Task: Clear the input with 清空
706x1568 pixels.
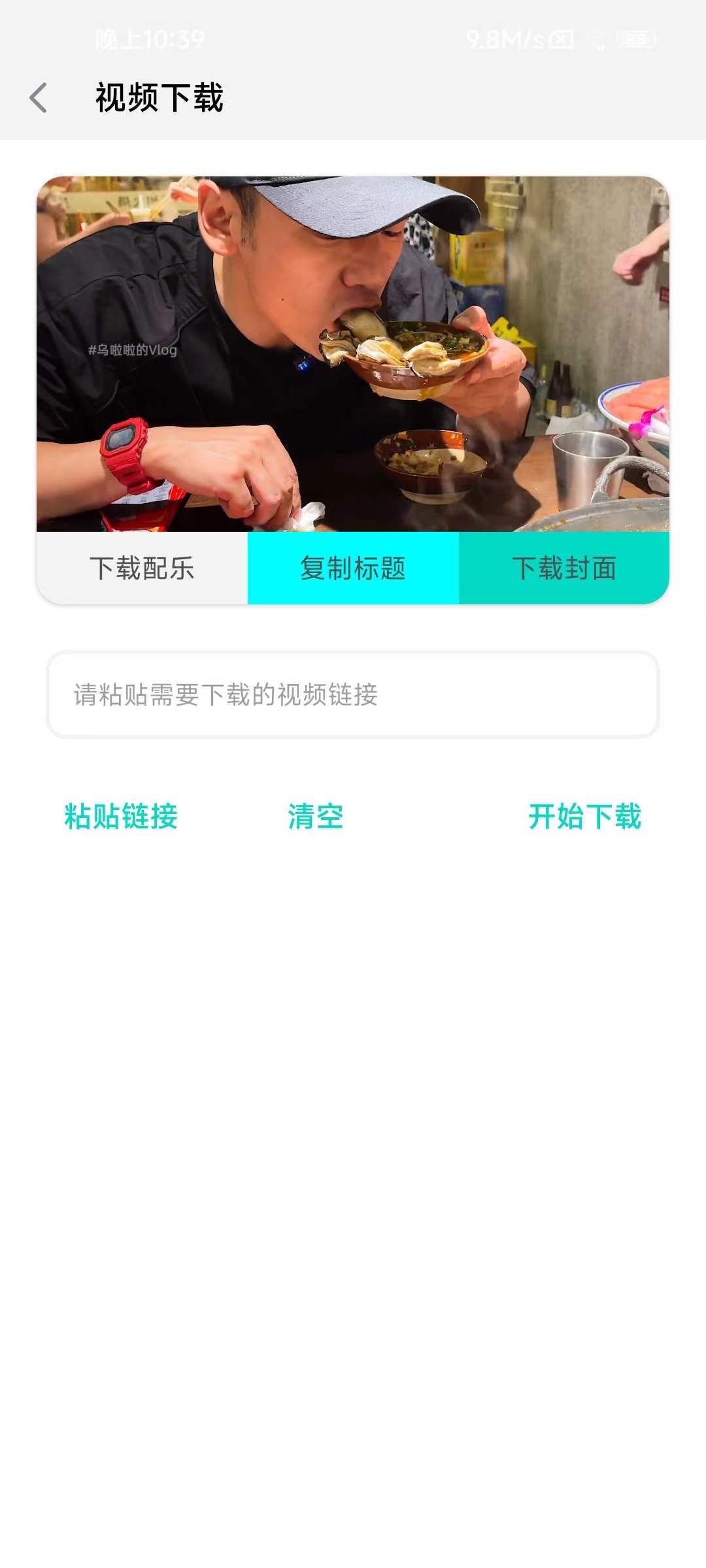Action: point(316,817)
